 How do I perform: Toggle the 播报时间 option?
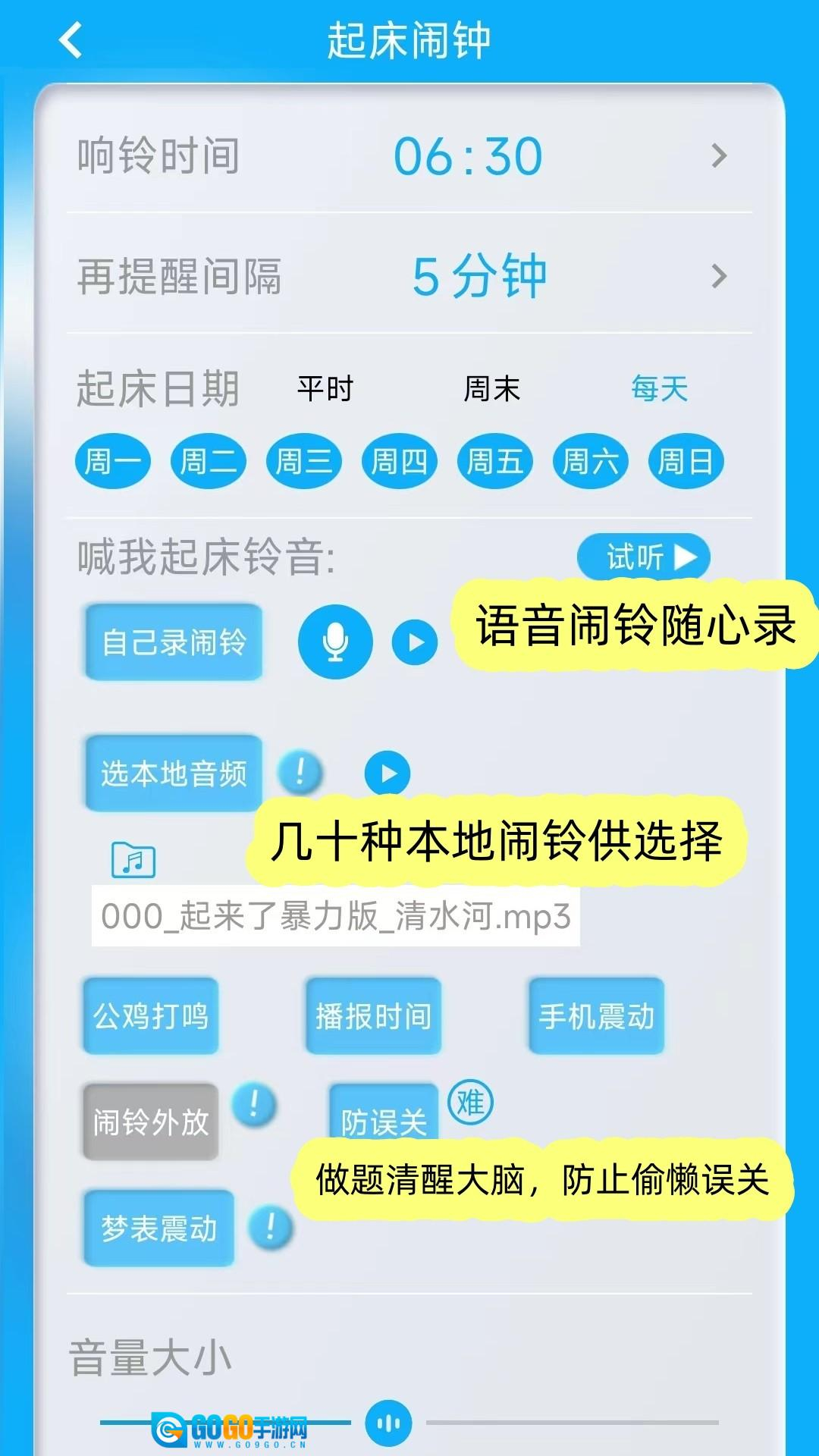(x=373, y=1016)
